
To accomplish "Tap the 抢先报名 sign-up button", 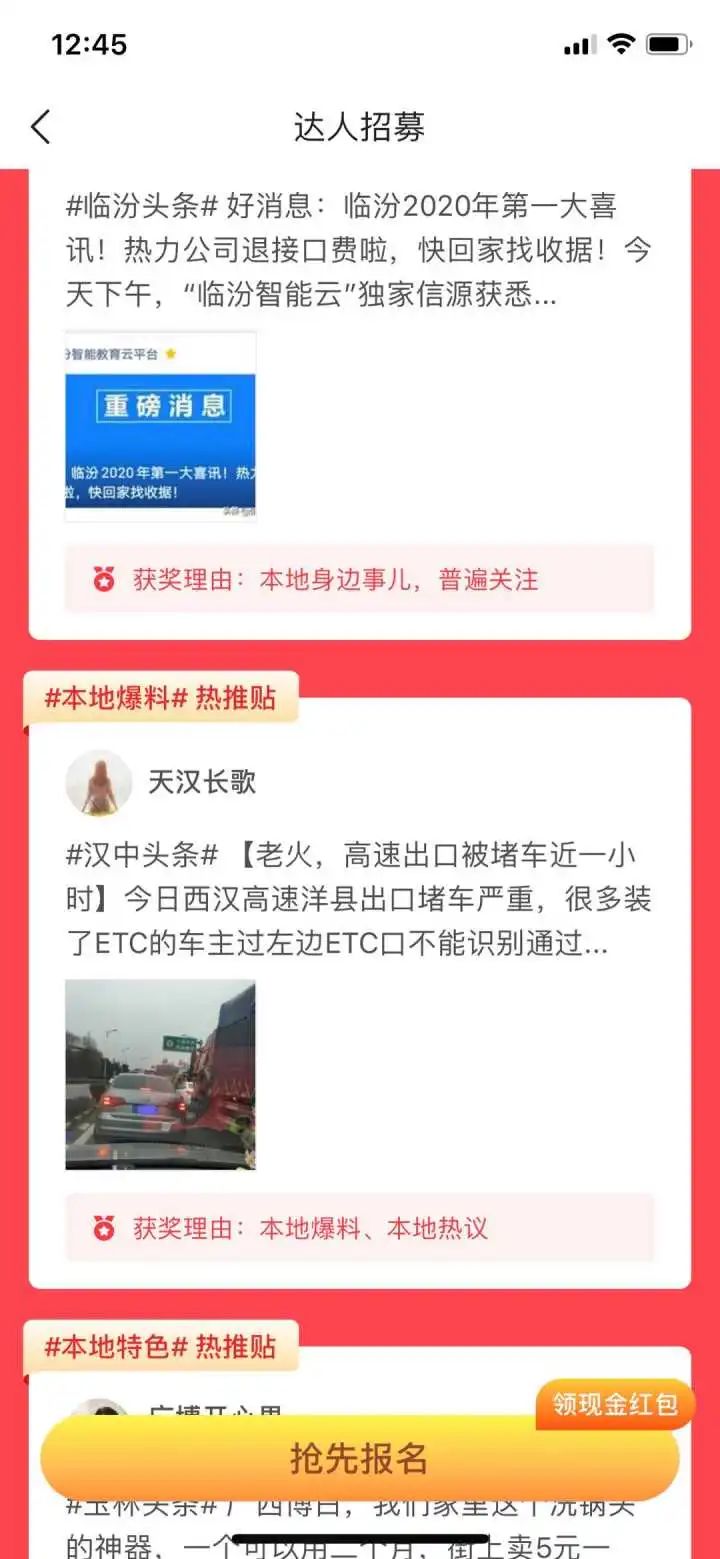I will 360,1459.
